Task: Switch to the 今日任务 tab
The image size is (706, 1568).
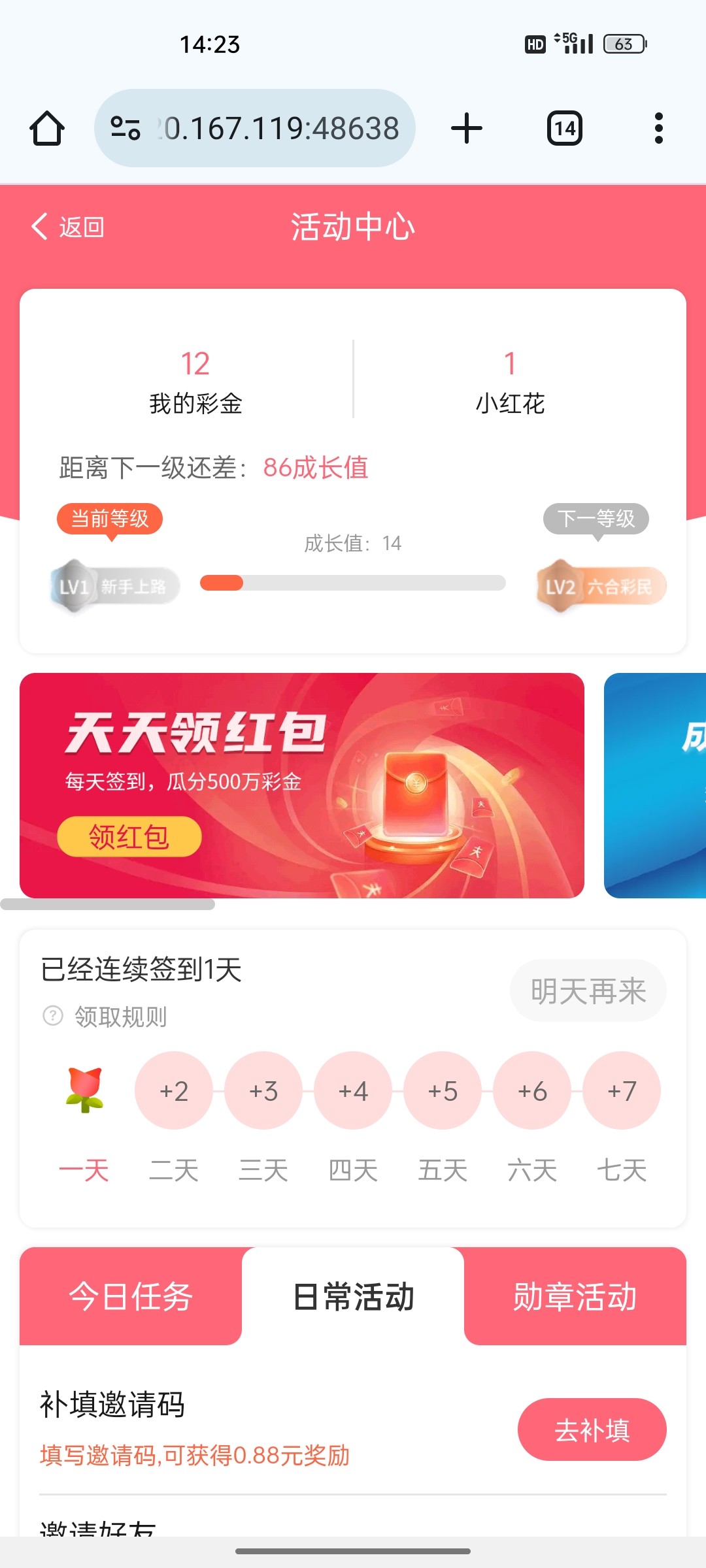Action: click(131, 1296)
